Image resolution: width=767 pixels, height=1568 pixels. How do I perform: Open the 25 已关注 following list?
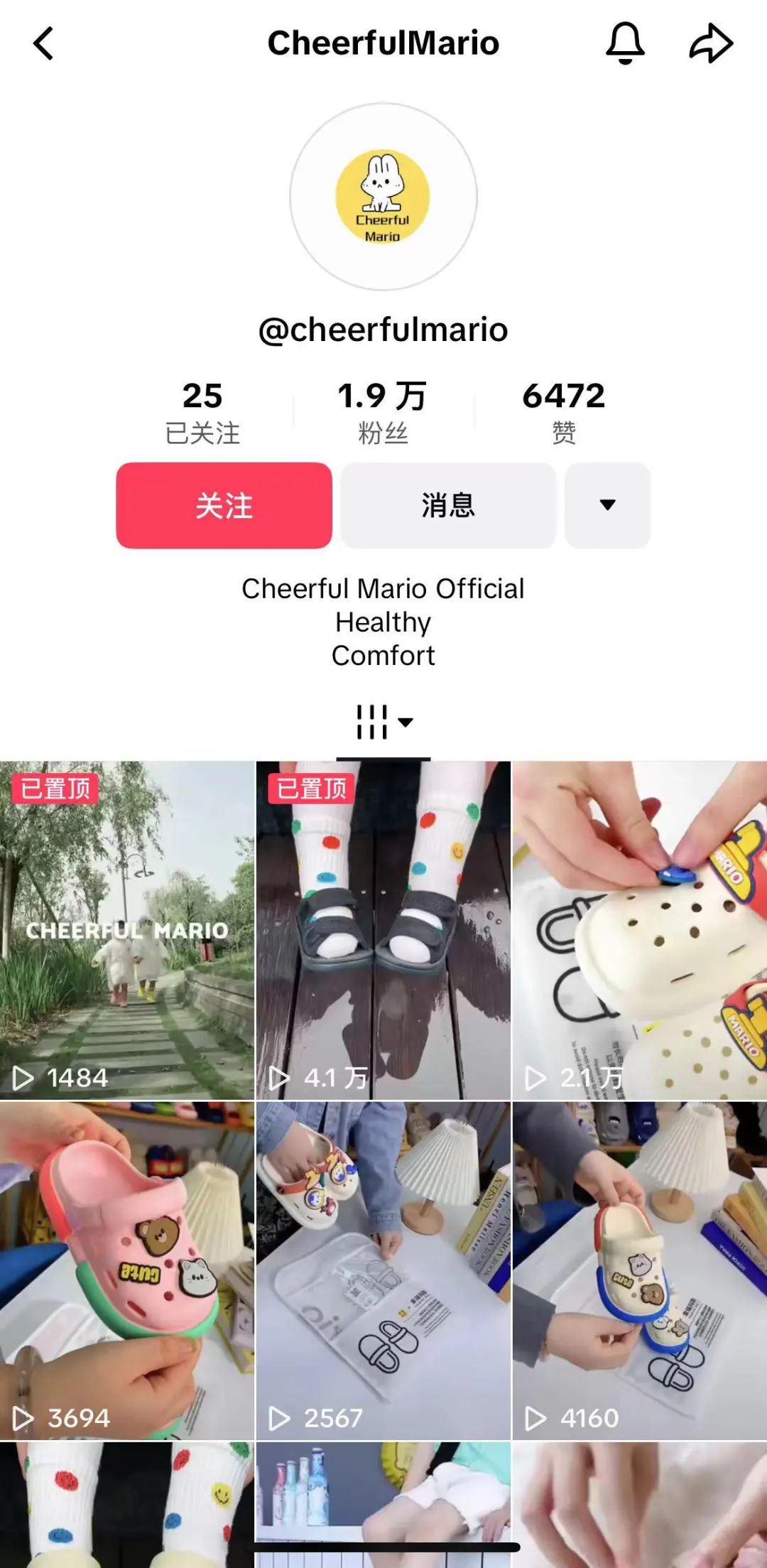pos(202,412)
